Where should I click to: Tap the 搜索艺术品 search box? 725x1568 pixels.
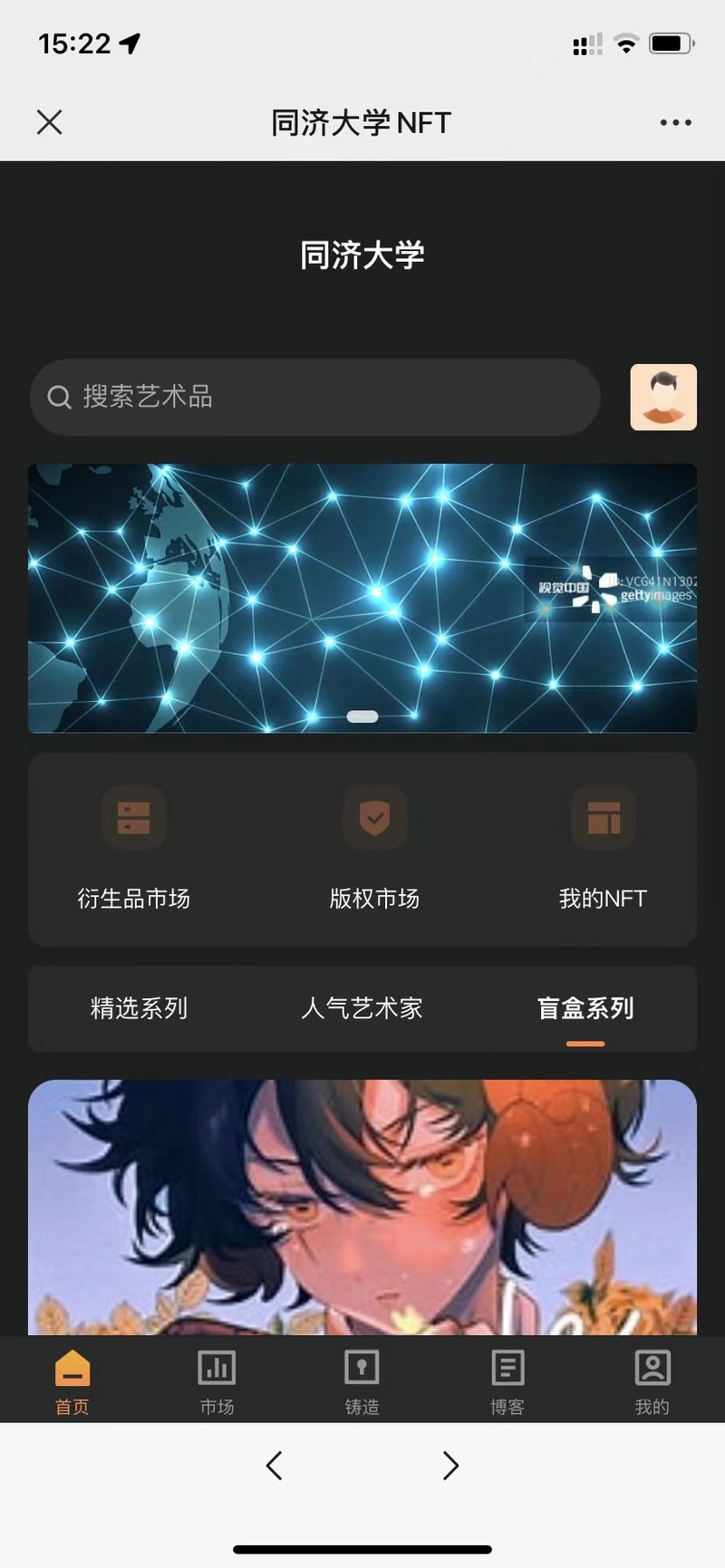(314, 397)
